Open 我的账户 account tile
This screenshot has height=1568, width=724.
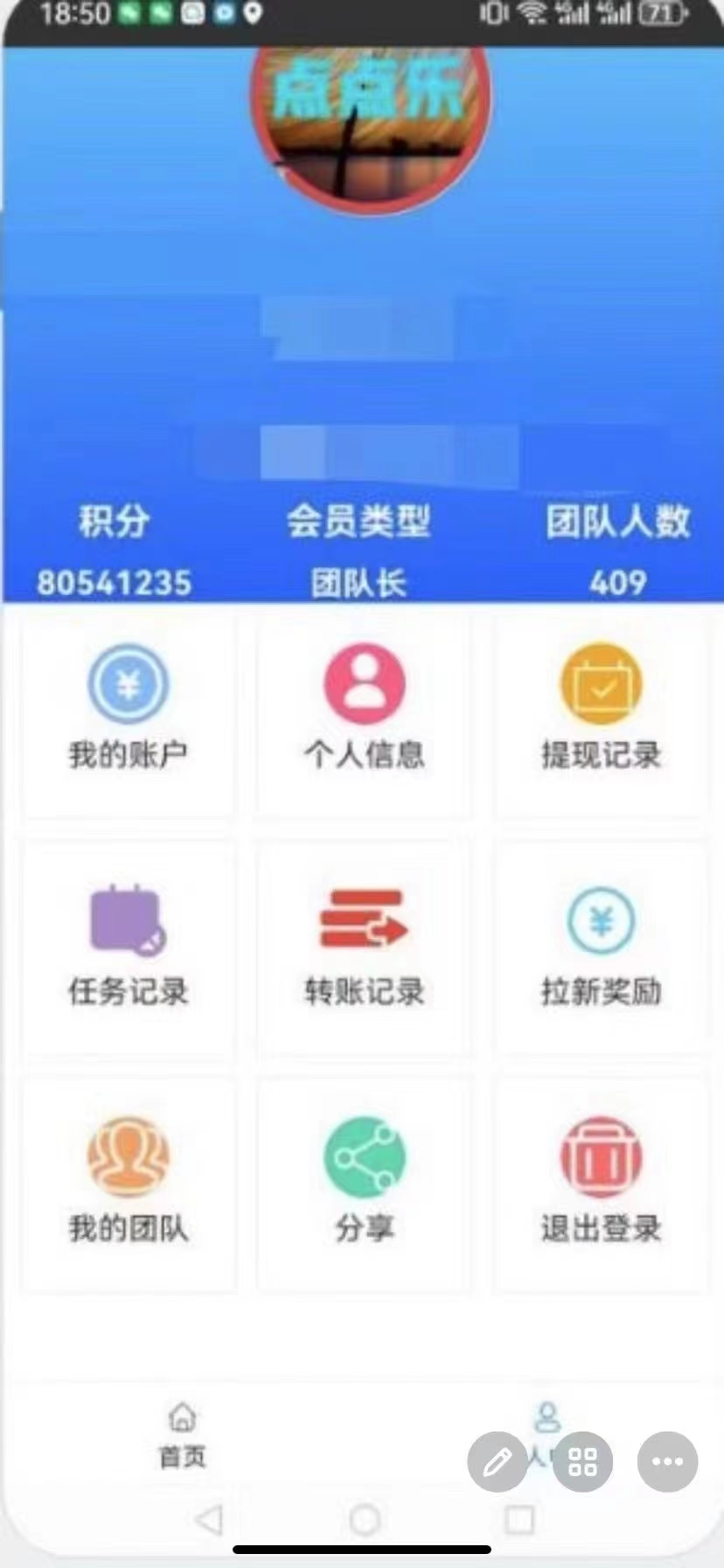pyautogui.click(x=128, y=715)
